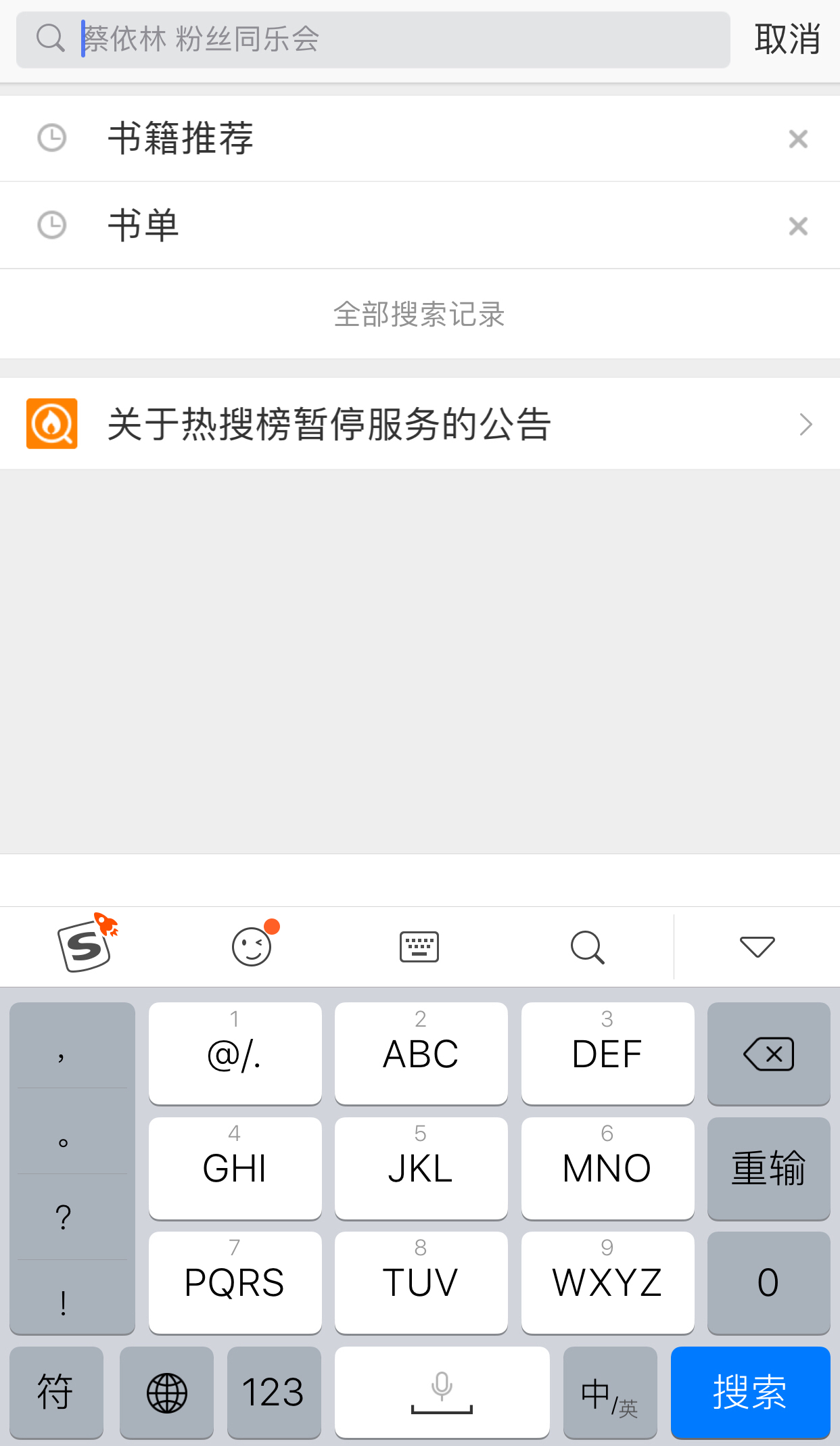
Task: Tap the search input field
Action: coord(372,39)
